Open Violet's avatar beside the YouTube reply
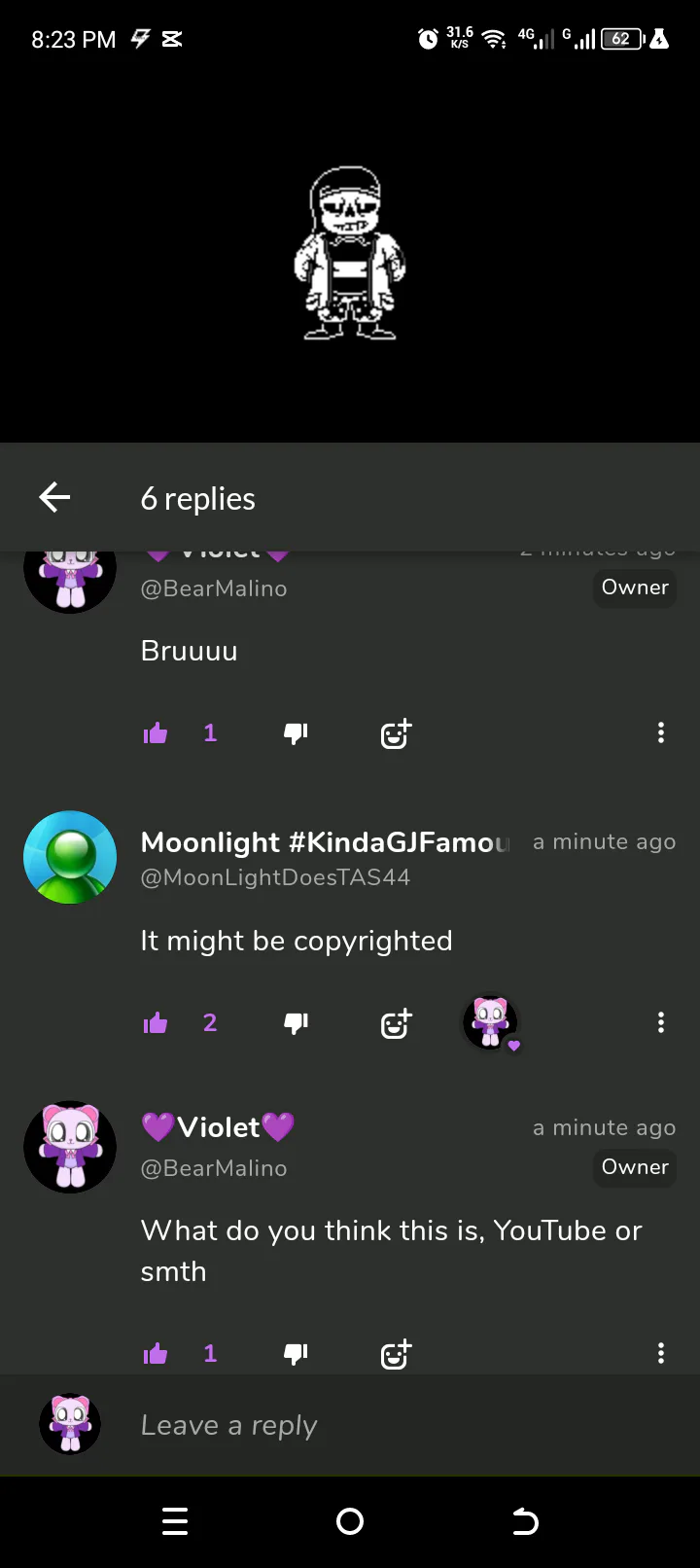The width and height of the screenshot is (700, 1568). (70, 1147)
